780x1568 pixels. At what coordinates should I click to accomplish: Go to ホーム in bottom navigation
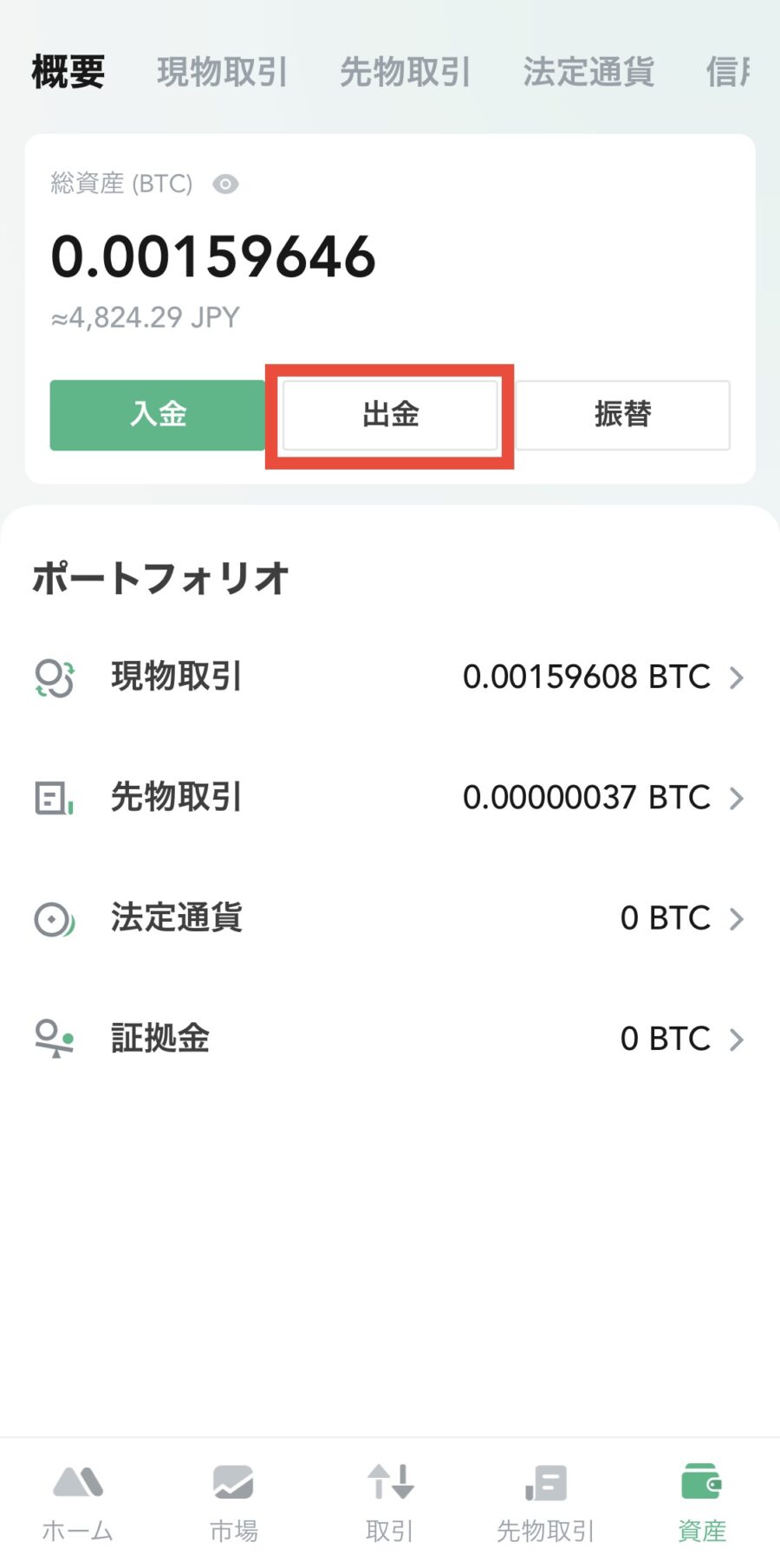[x=78, y=1502]
